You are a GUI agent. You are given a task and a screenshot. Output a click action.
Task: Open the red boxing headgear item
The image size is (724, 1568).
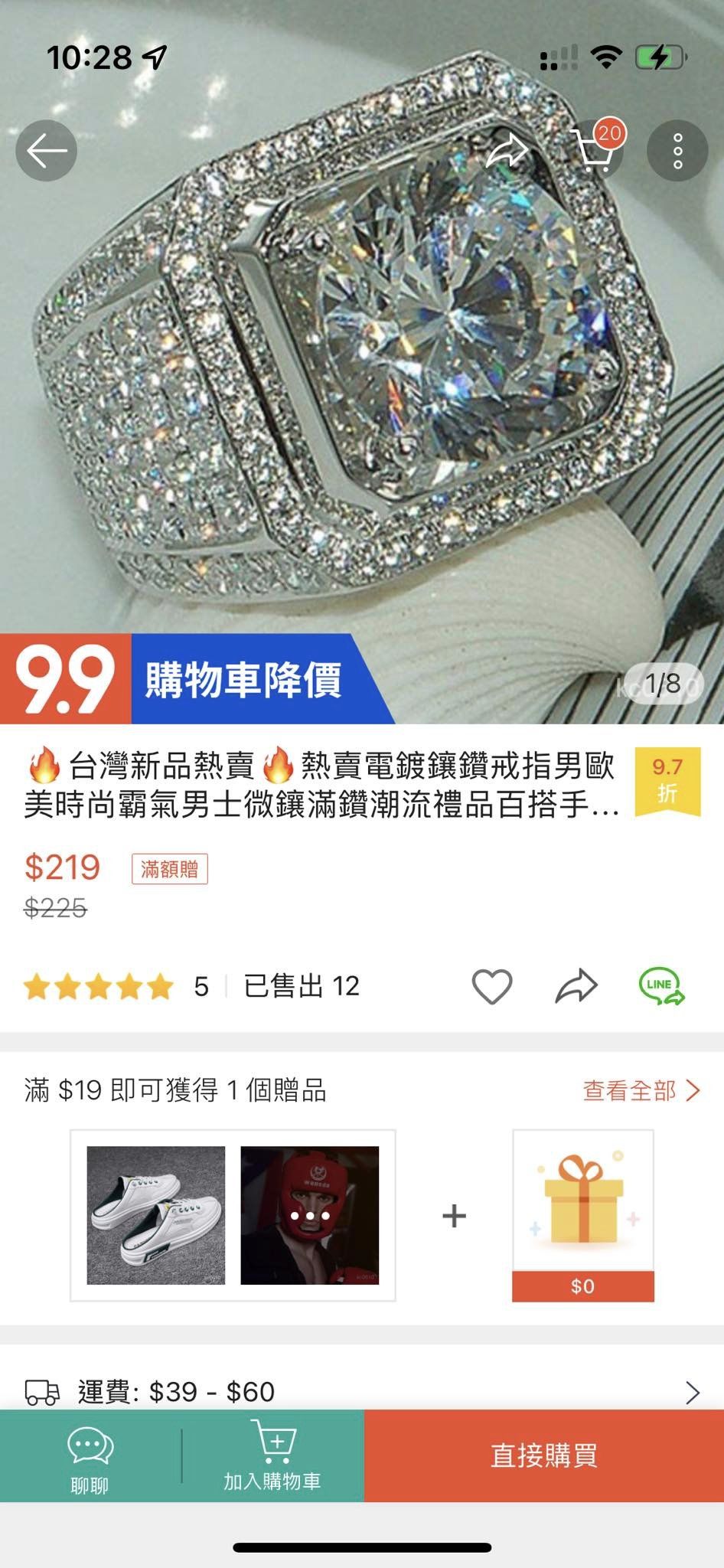(x=310, y=1215)
